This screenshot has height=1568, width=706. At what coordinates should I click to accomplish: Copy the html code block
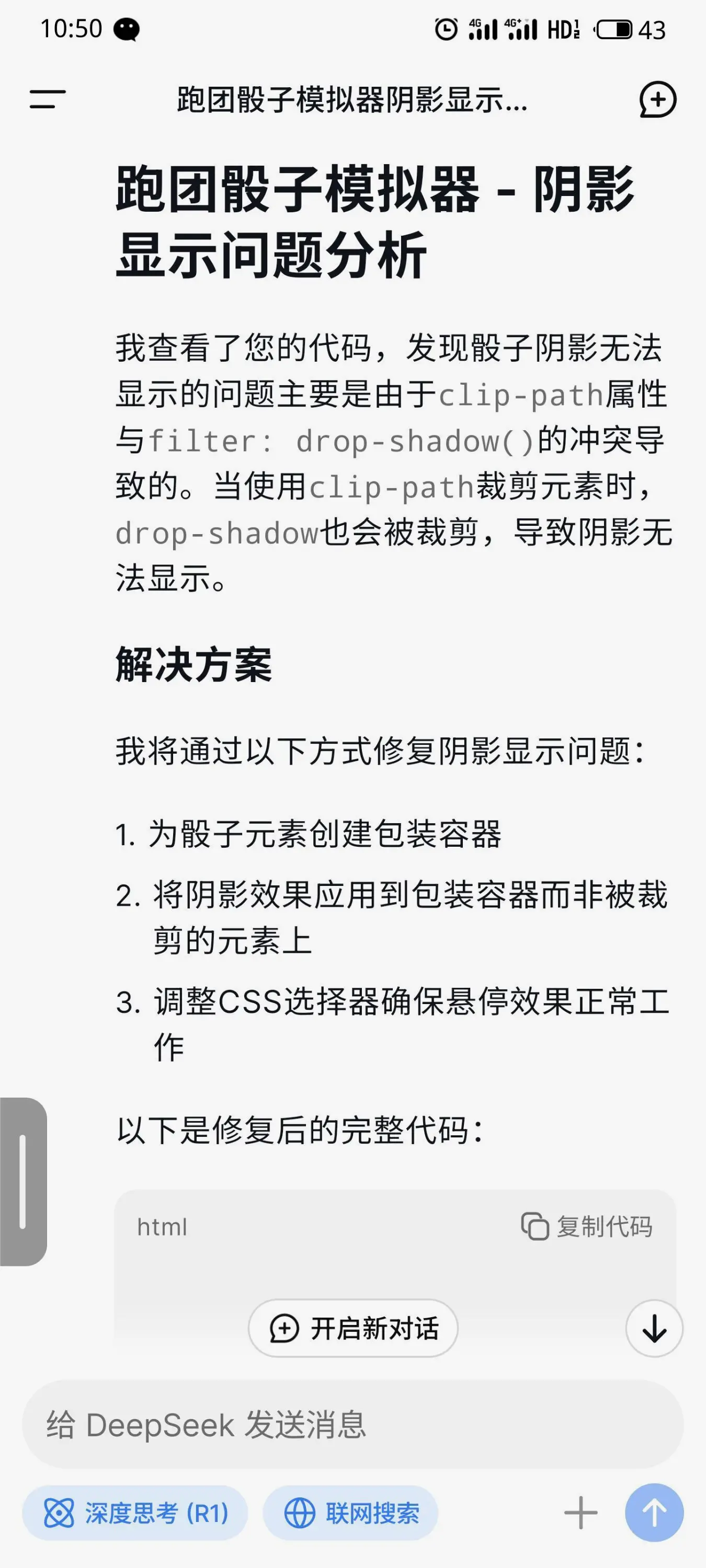tap(587, 1227)
